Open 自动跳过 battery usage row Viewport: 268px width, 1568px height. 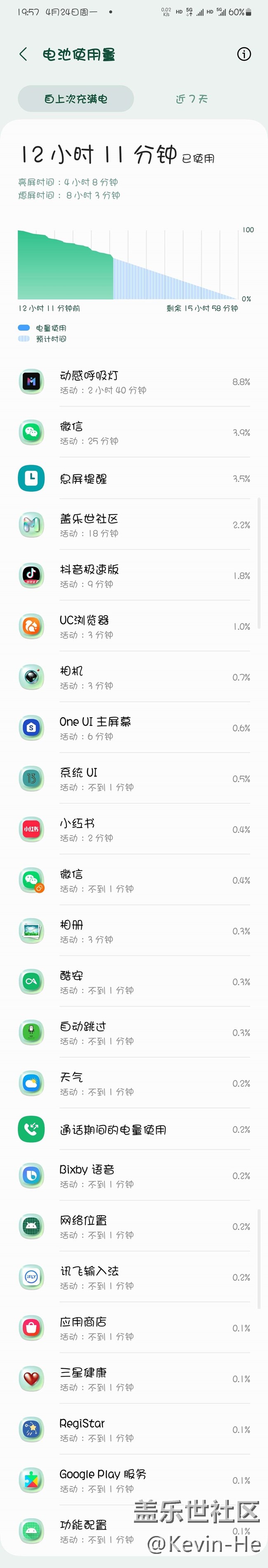point(134,1032)
